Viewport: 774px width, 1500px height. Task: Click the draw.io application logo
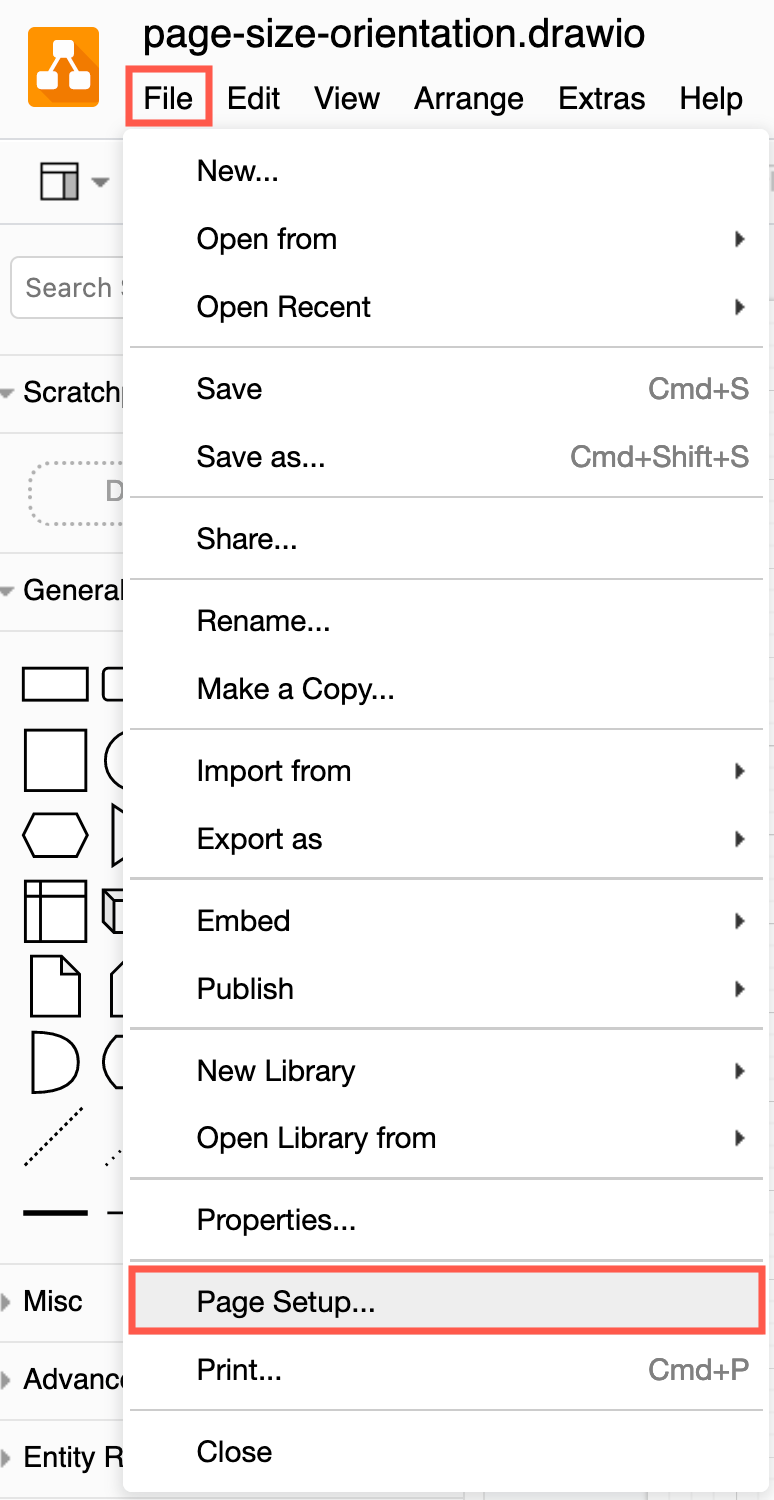[63, 65]
